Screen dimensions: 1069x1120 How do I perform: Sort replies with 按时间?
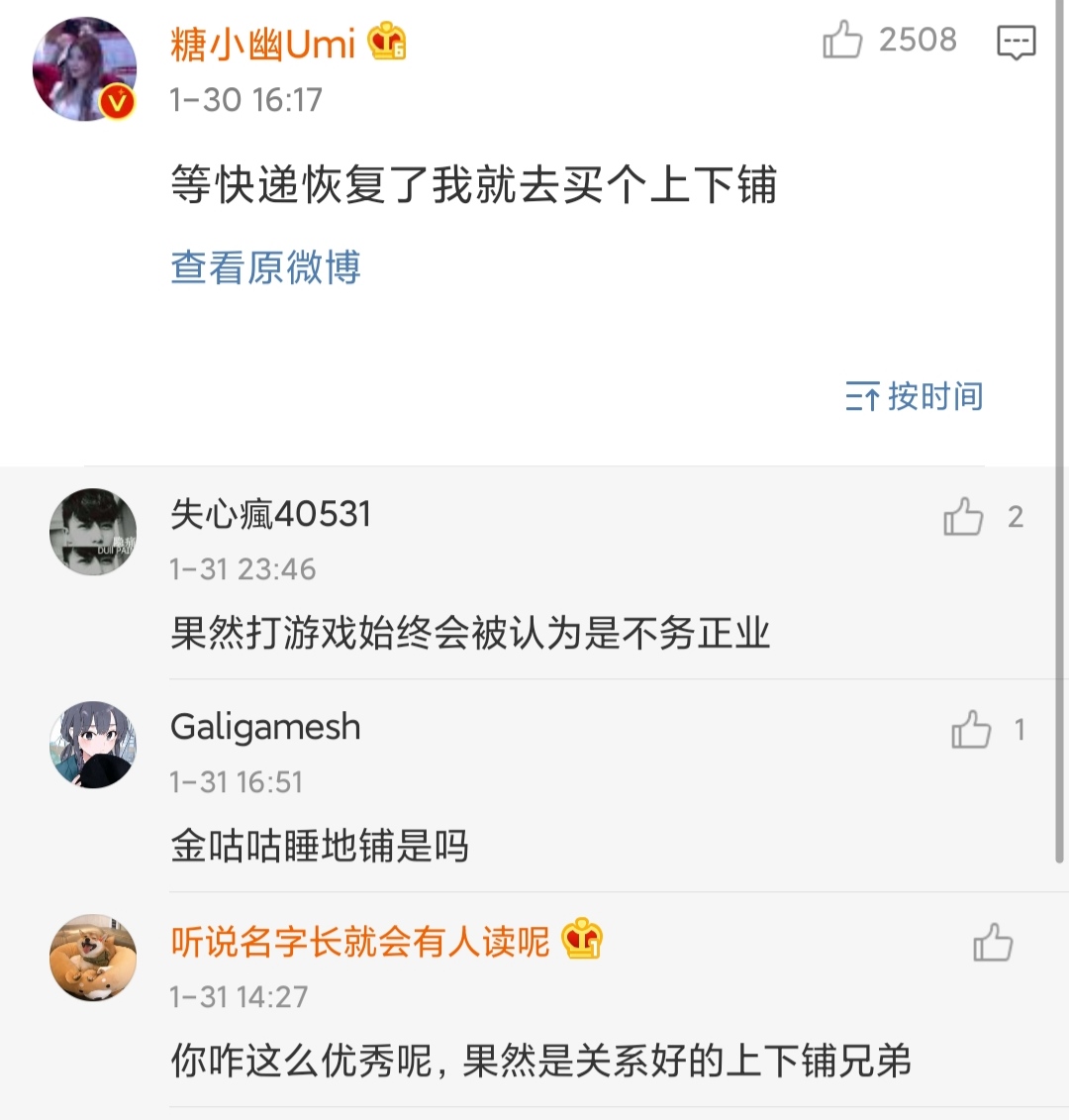pyautogui.click(x=914, y=396)
